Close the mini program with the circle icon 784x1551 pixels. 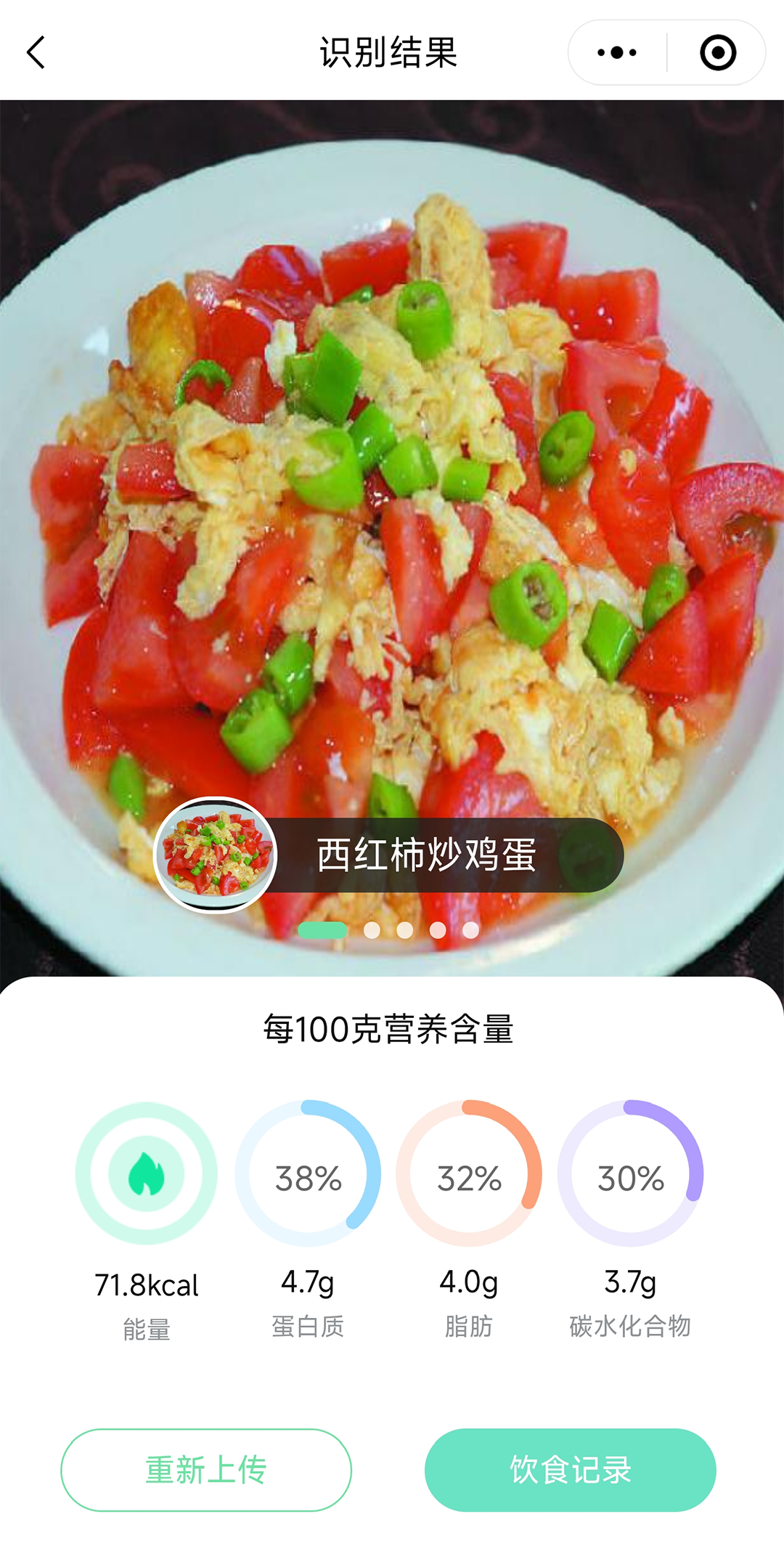click(x=718, y=52)
